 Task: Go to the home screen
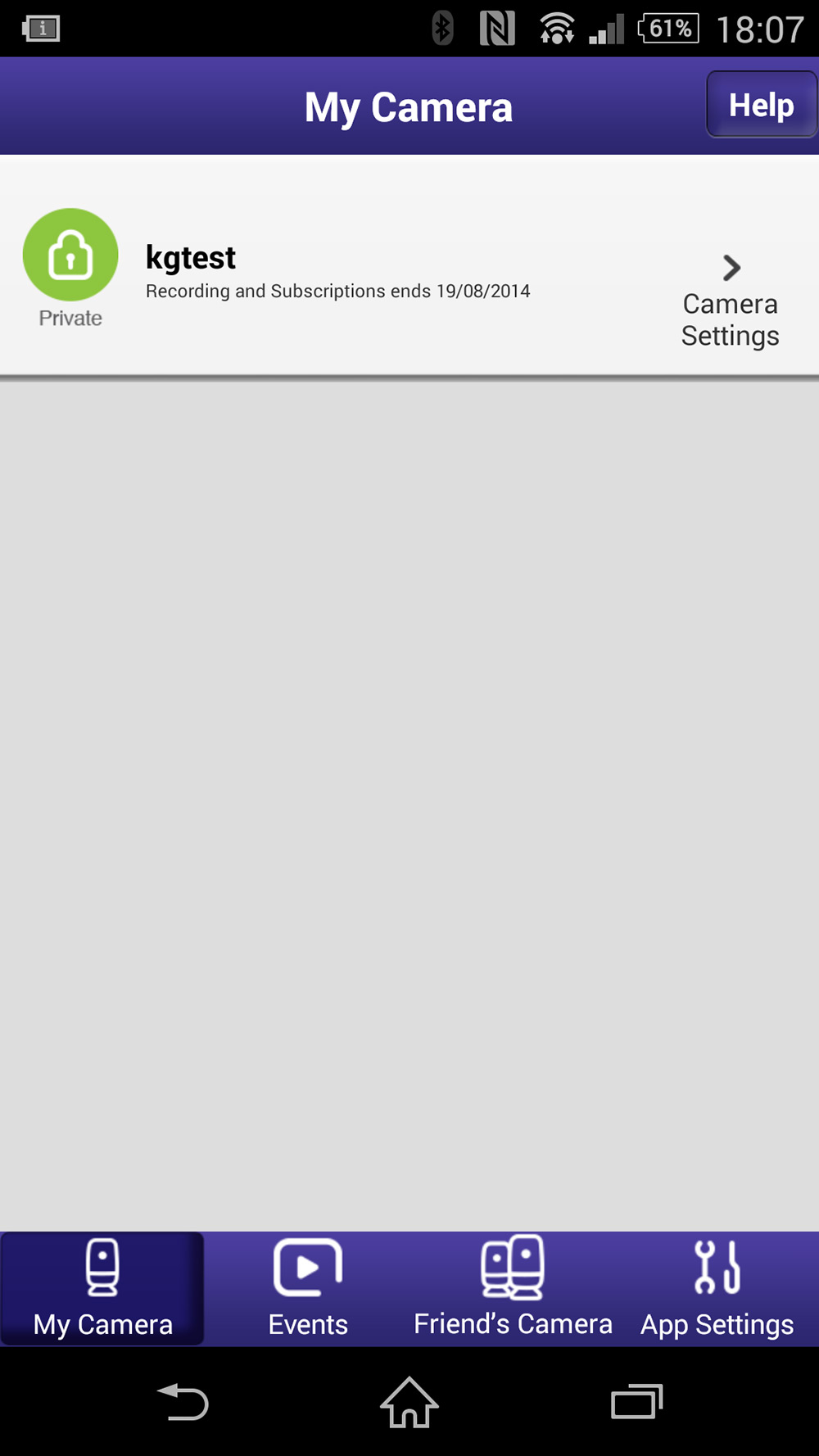coord(409,1401)
